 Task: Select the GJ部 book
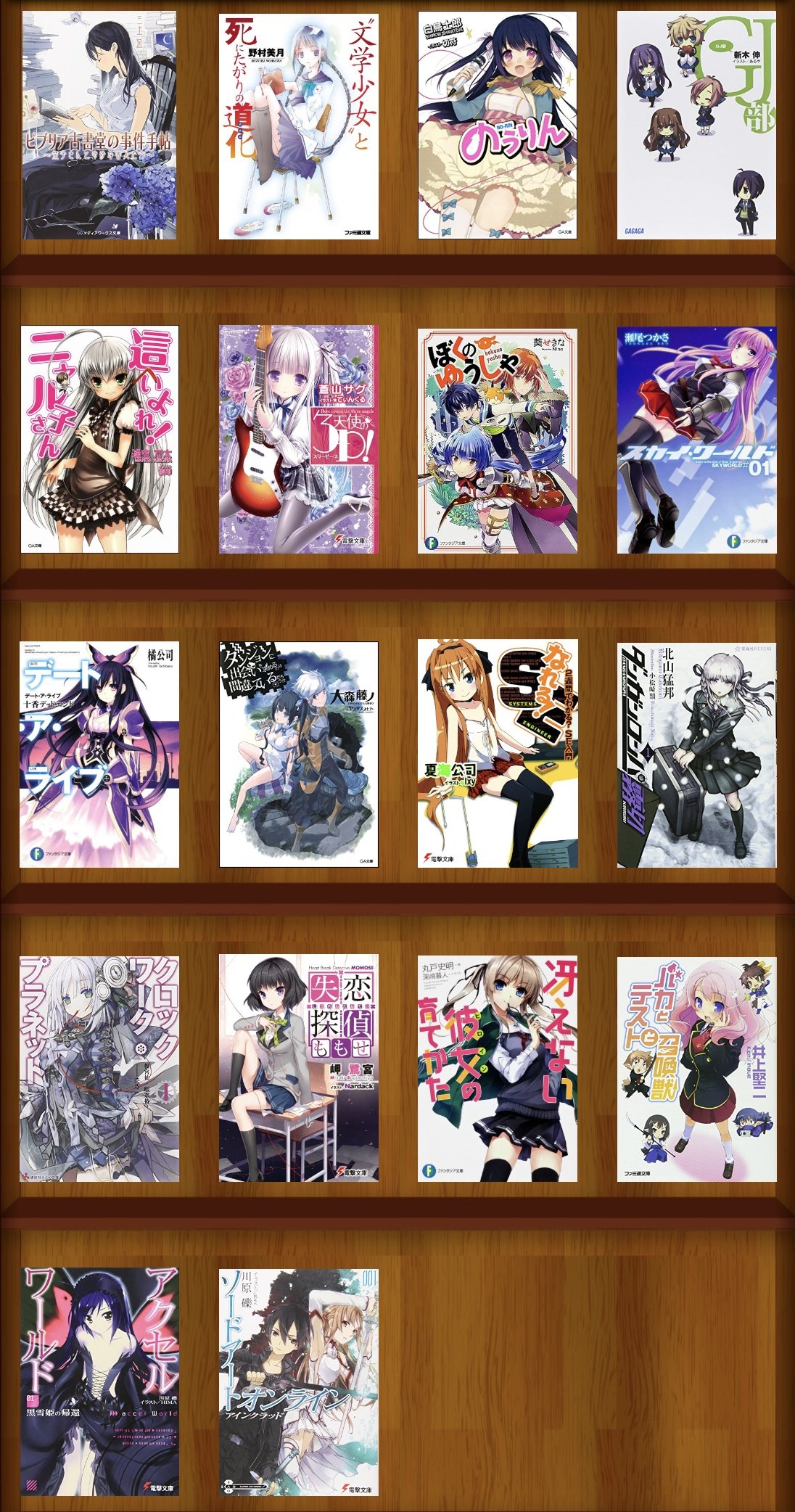[x=696, y=126]
